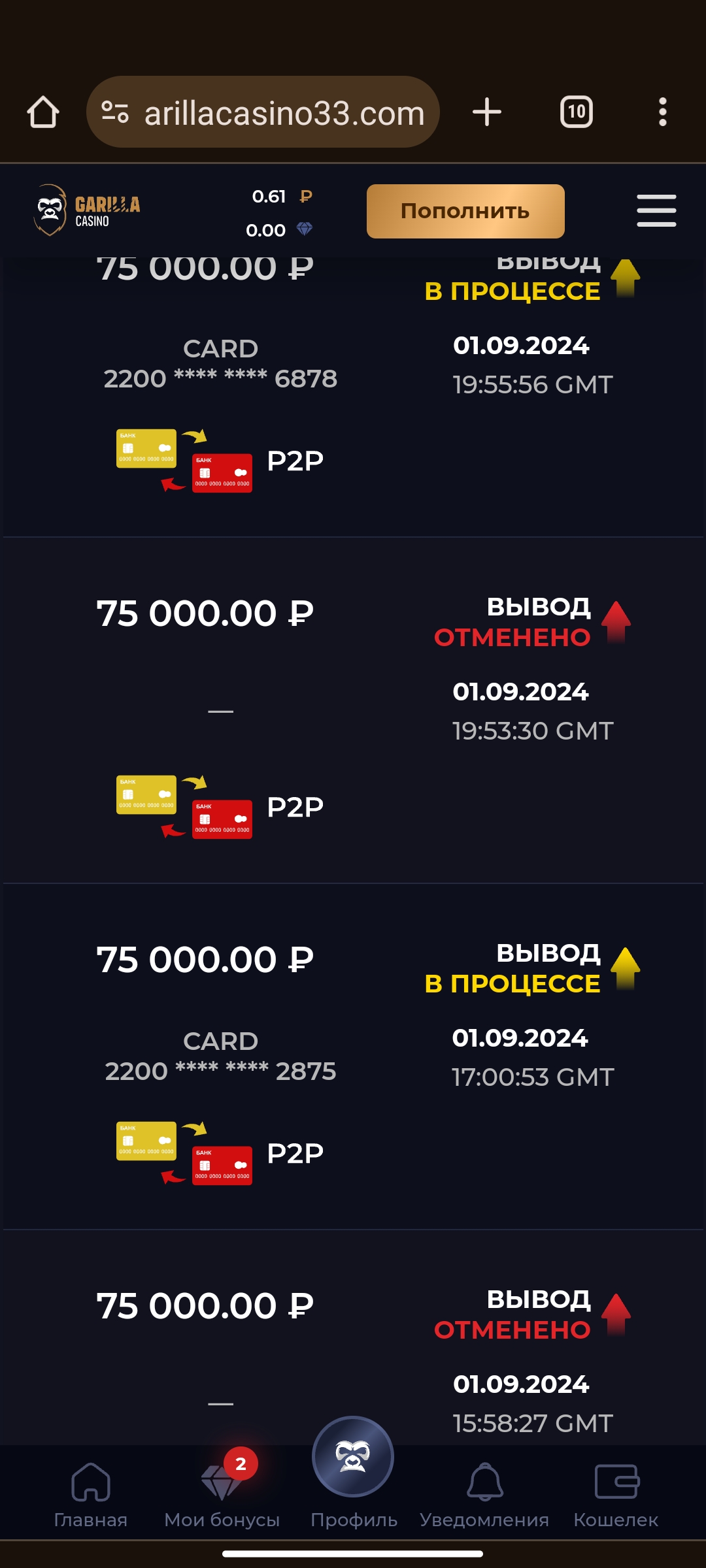Tap the Пополнить deposit button
Image resolution: width=706 pixels, height=1568 pixels.
tap(465, 211)
